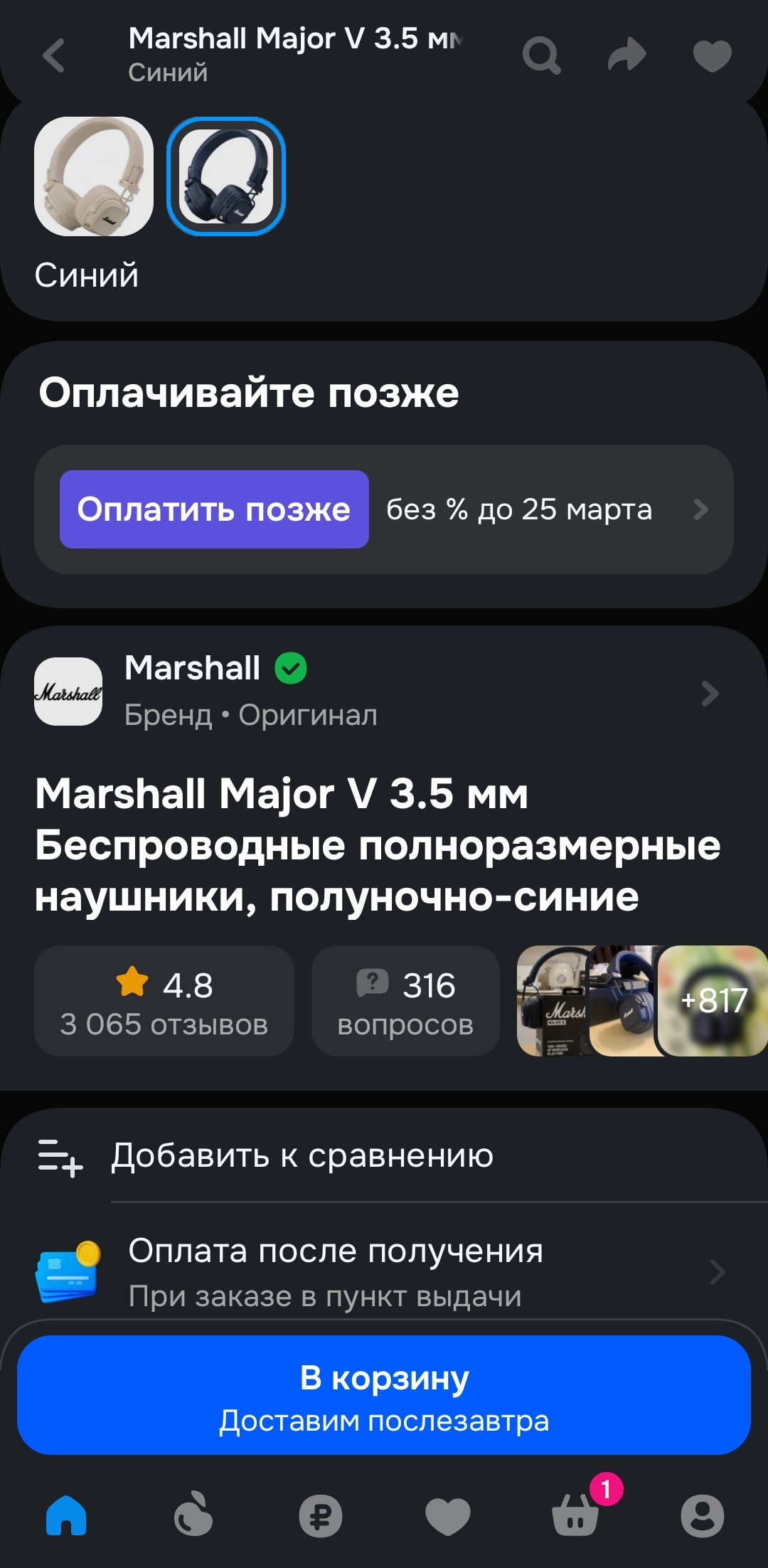This screenshot has height=1568, width=768.
Task: Go to the profile tab
Action: (x=703, y=1515)
